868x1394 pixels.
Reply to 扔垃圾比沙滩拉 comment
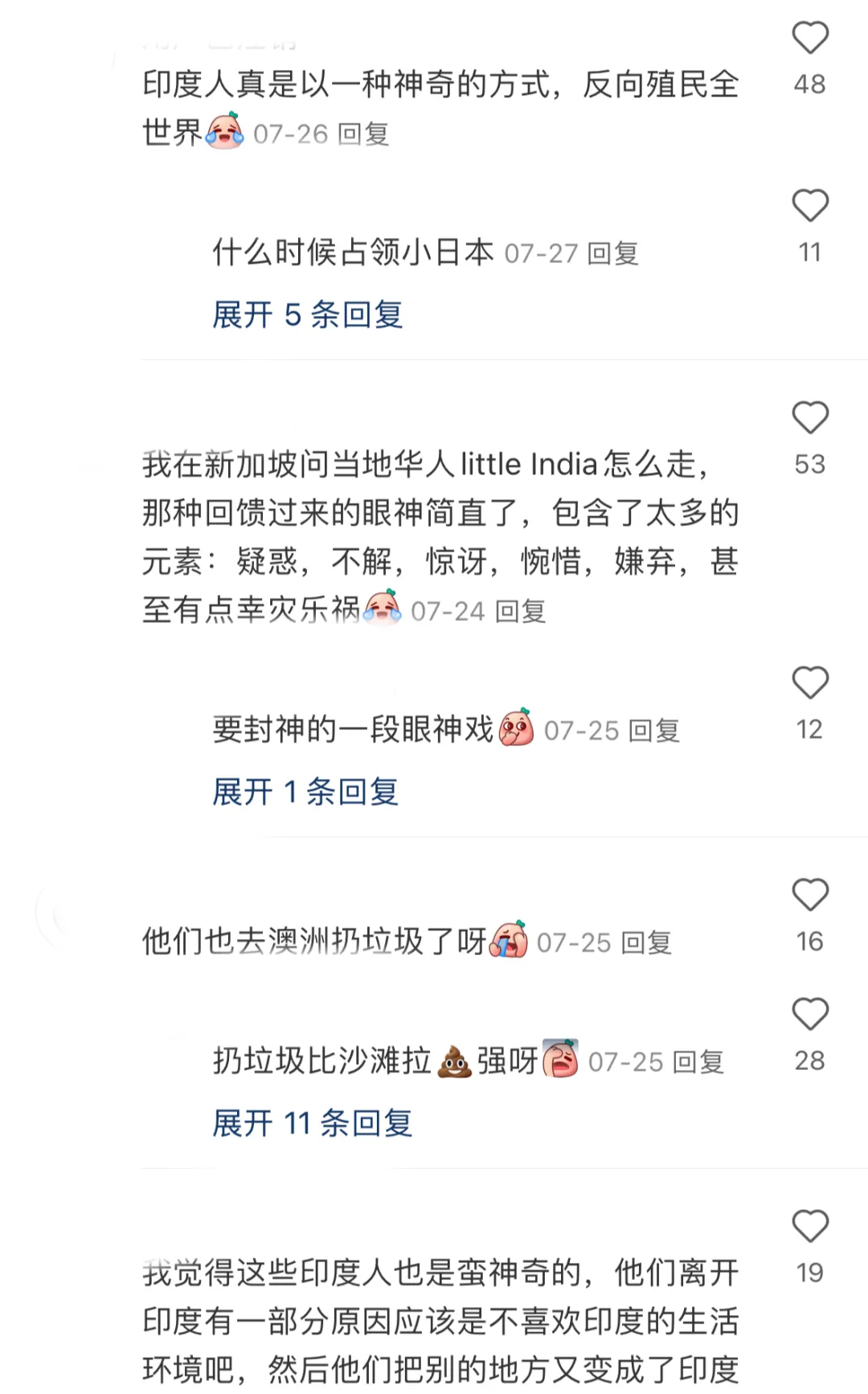point(698,1062)
